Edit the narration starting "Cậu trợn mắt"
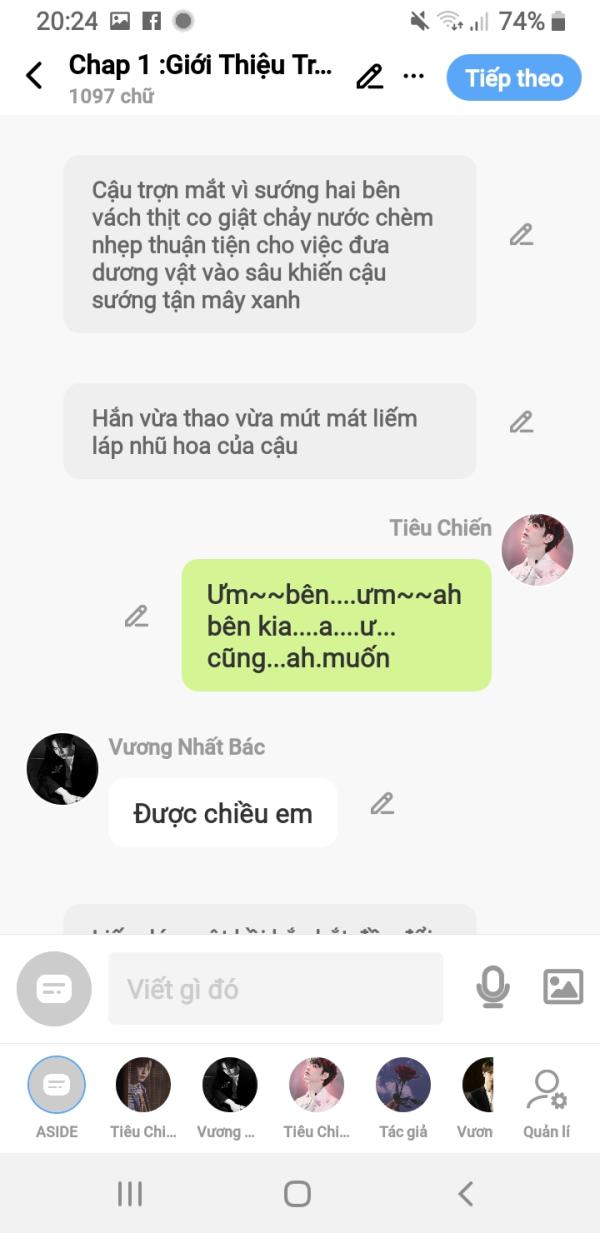The image size is (600, 1233). [x=521, y=235]
